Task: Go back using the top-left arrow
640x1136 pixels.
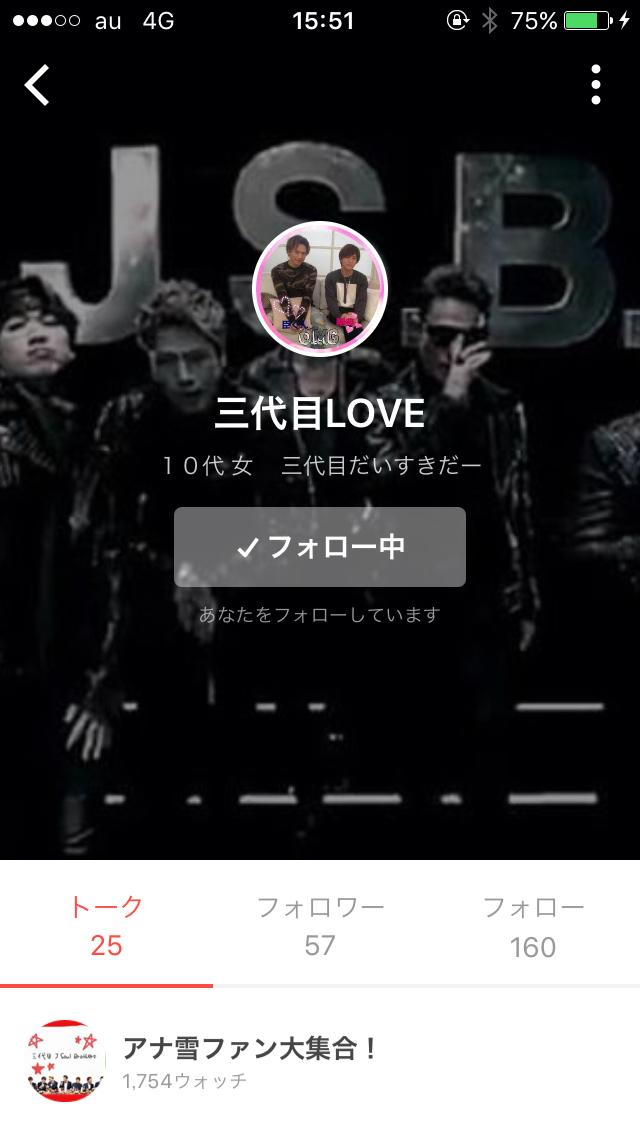Action: 38,85
